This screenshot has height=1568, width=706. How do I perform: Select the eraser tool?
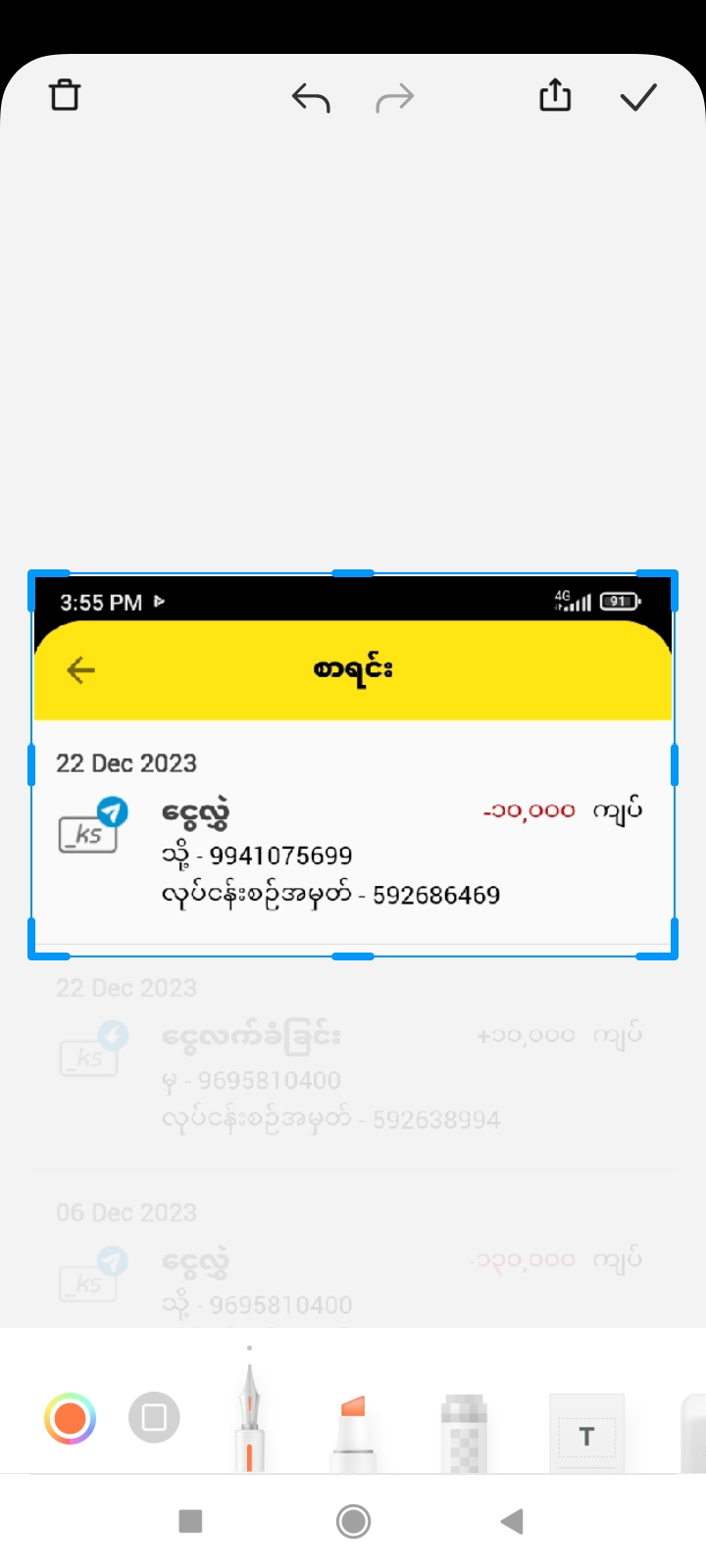tap(692, 1433)
